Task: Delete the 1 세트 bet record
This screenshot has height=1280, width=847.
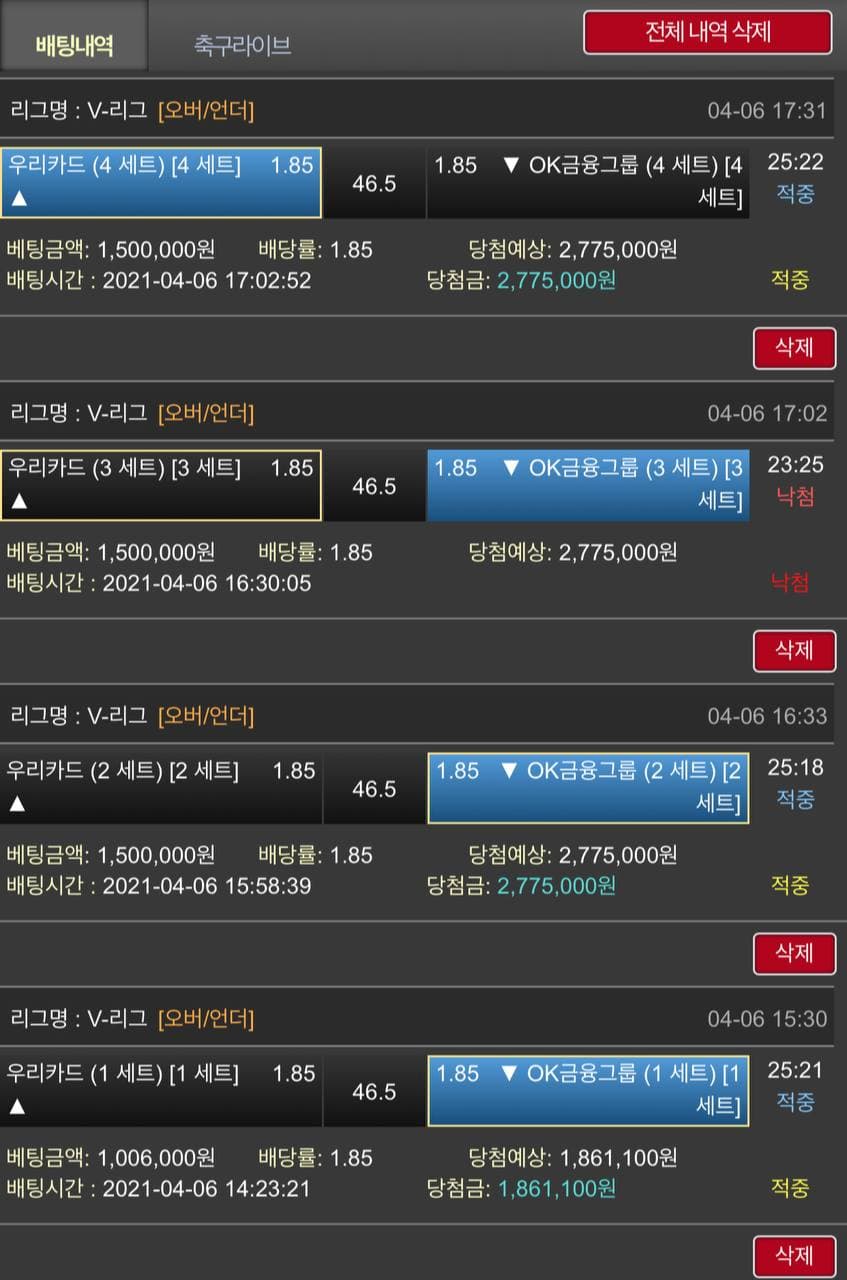Action: click(794, 1256)
